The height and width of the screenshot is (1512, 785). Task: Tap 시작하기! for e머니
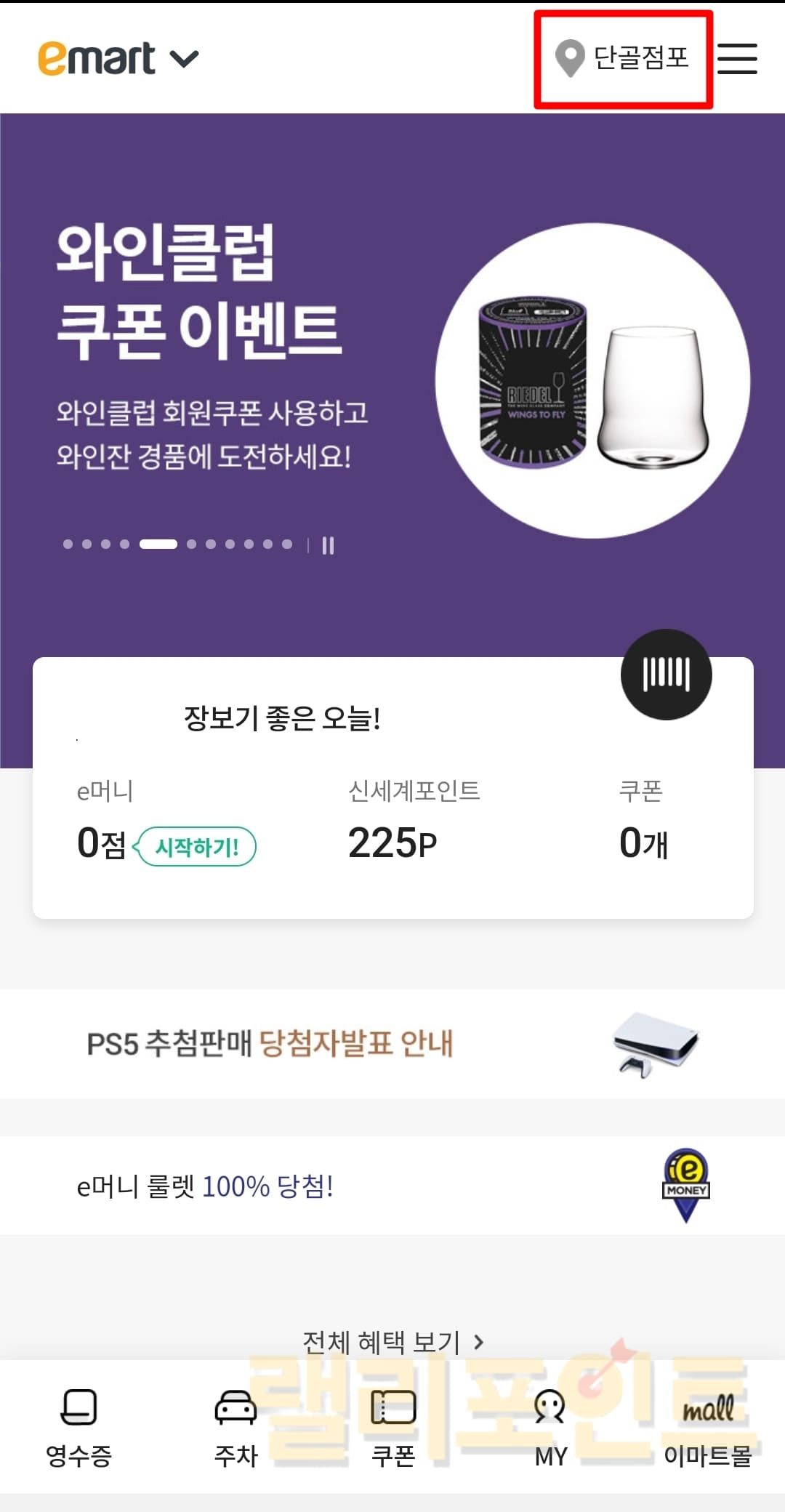pos(197,847)
